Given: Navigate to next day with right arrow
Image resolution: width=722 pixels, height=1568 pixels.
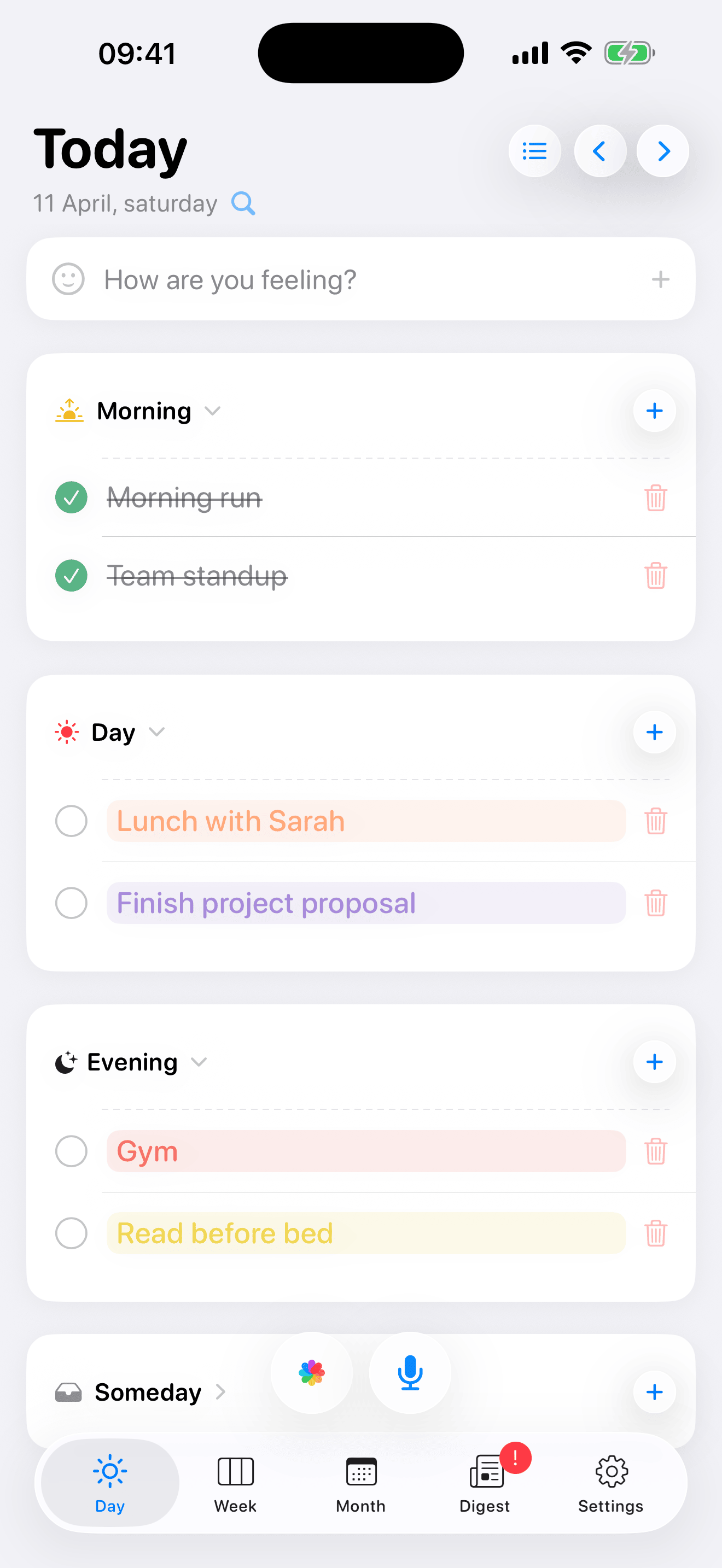Looking at the screenshot, I should tap(662, 151).
